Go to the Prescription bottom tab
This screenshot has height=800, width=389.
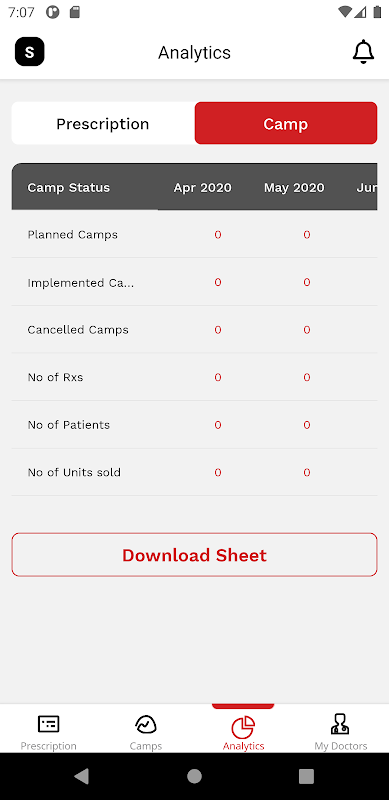click(48, 732)
